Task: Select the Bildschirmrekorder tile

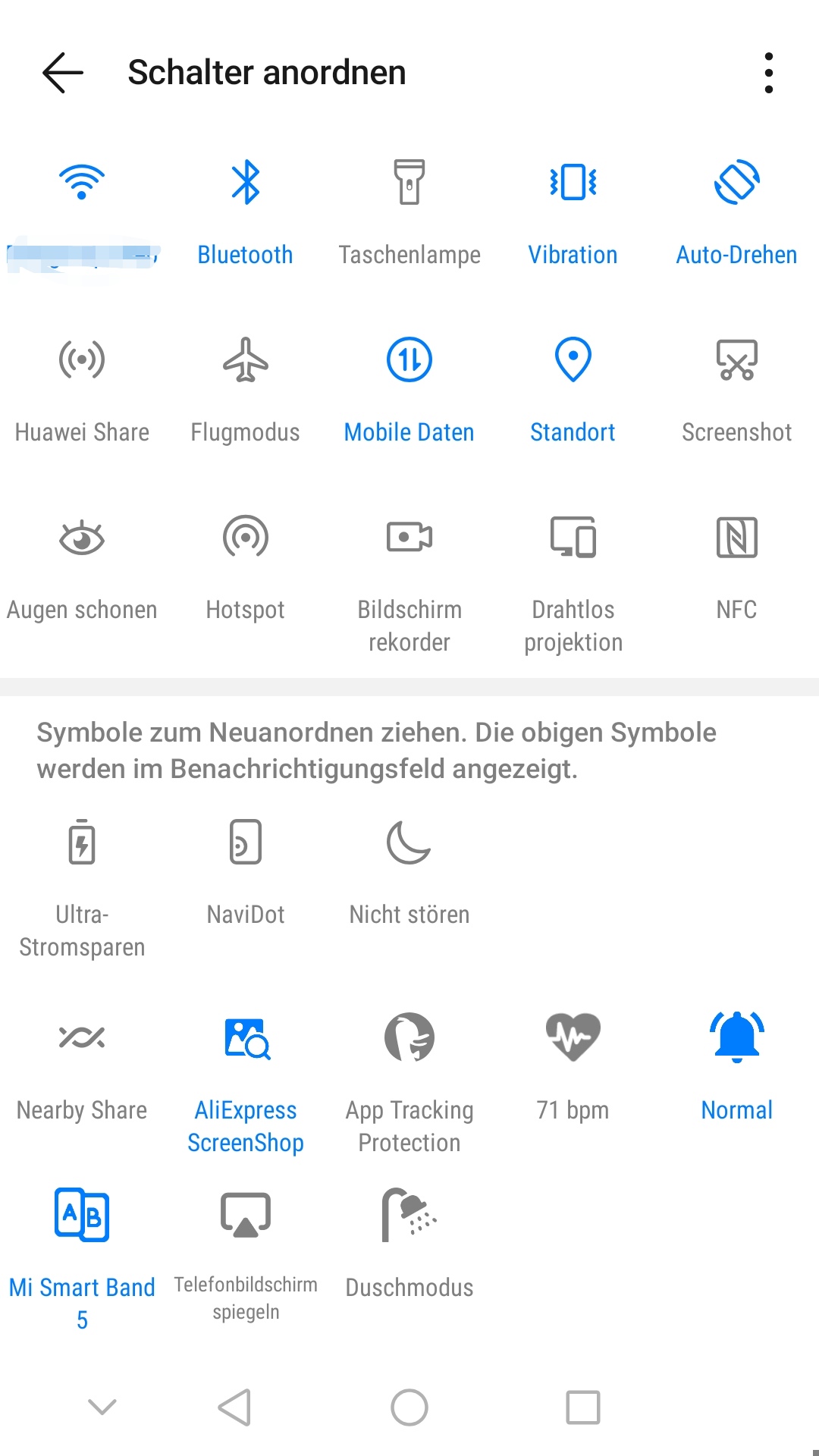Action: (x=409, y=538)
